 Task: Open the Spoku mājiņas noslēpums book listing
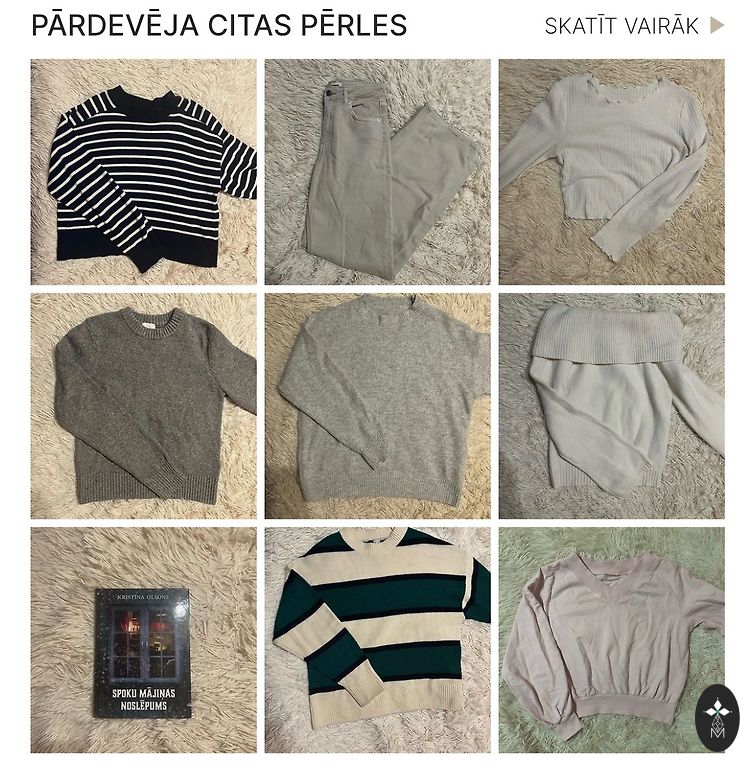143,640
